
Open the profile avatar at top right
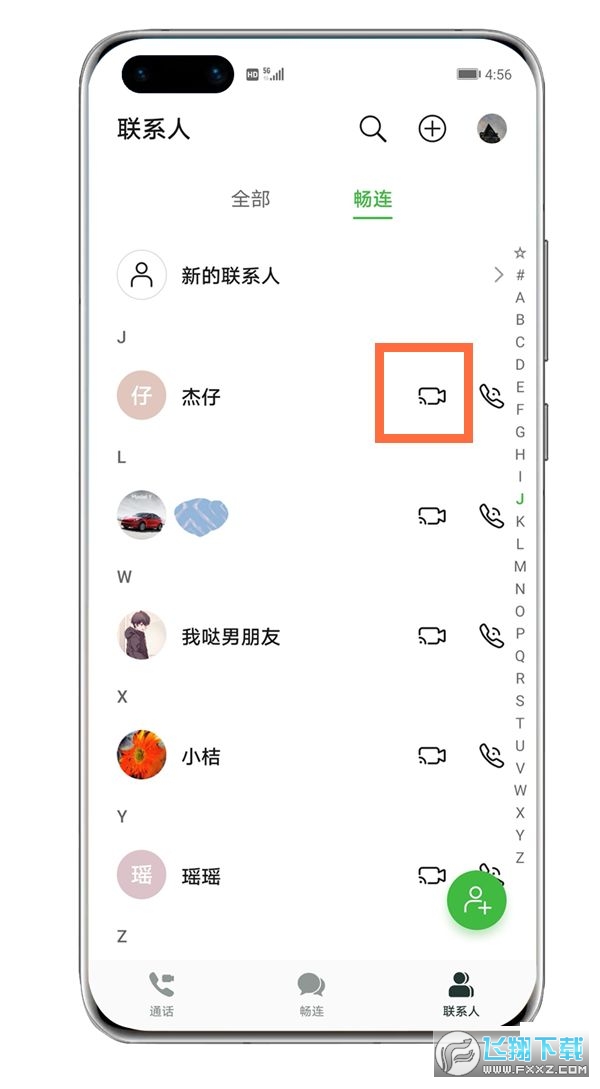point(492,128)
